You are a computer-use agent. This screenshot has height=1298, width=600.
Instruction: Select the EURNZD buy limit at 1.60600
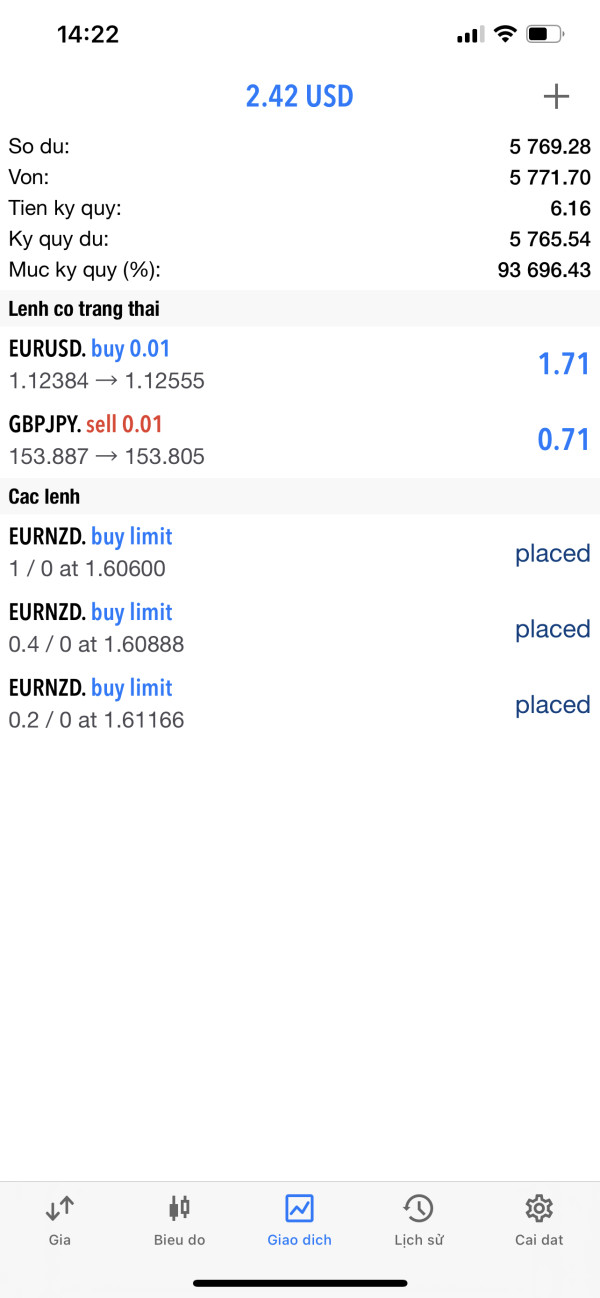(300, 552)
